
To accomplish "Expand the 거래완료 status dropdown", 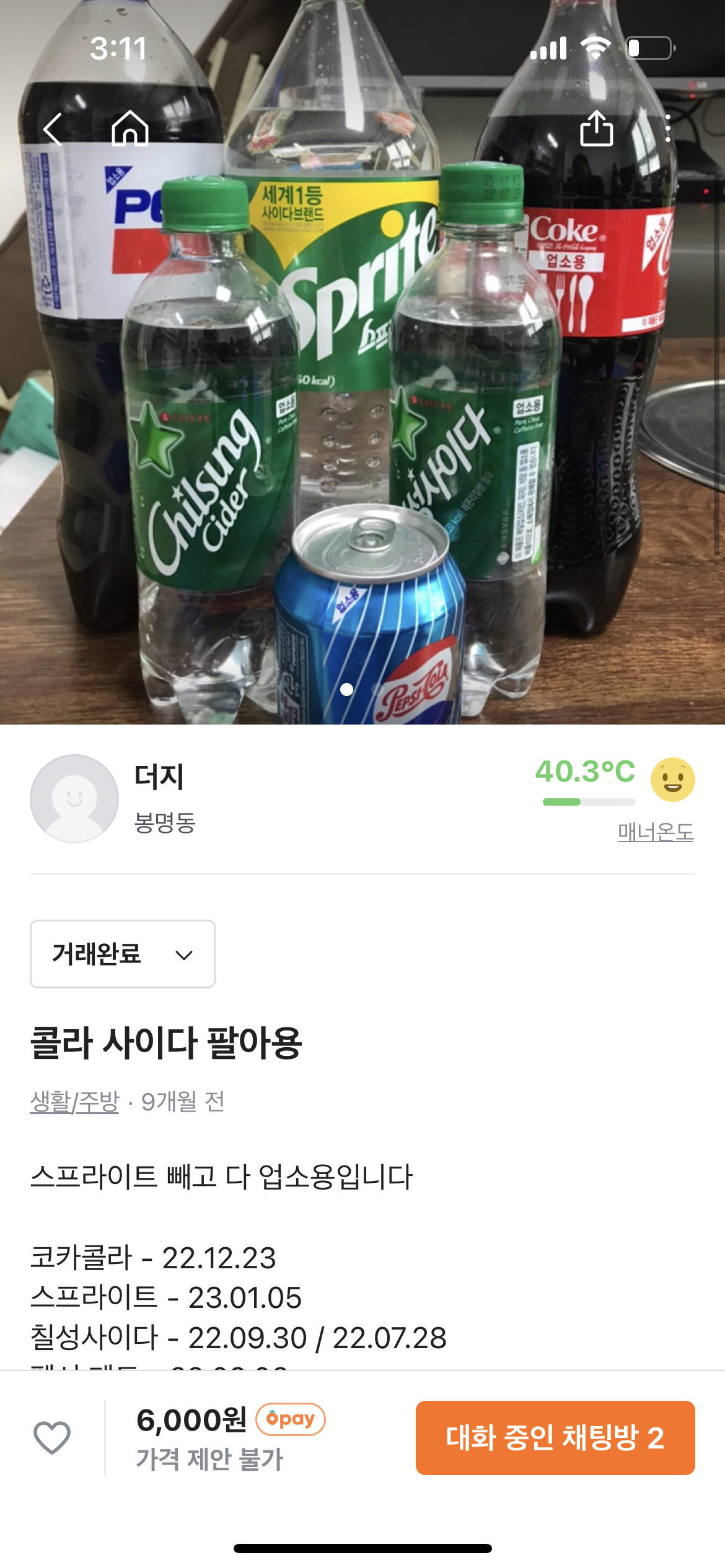I will coord(123,954).
